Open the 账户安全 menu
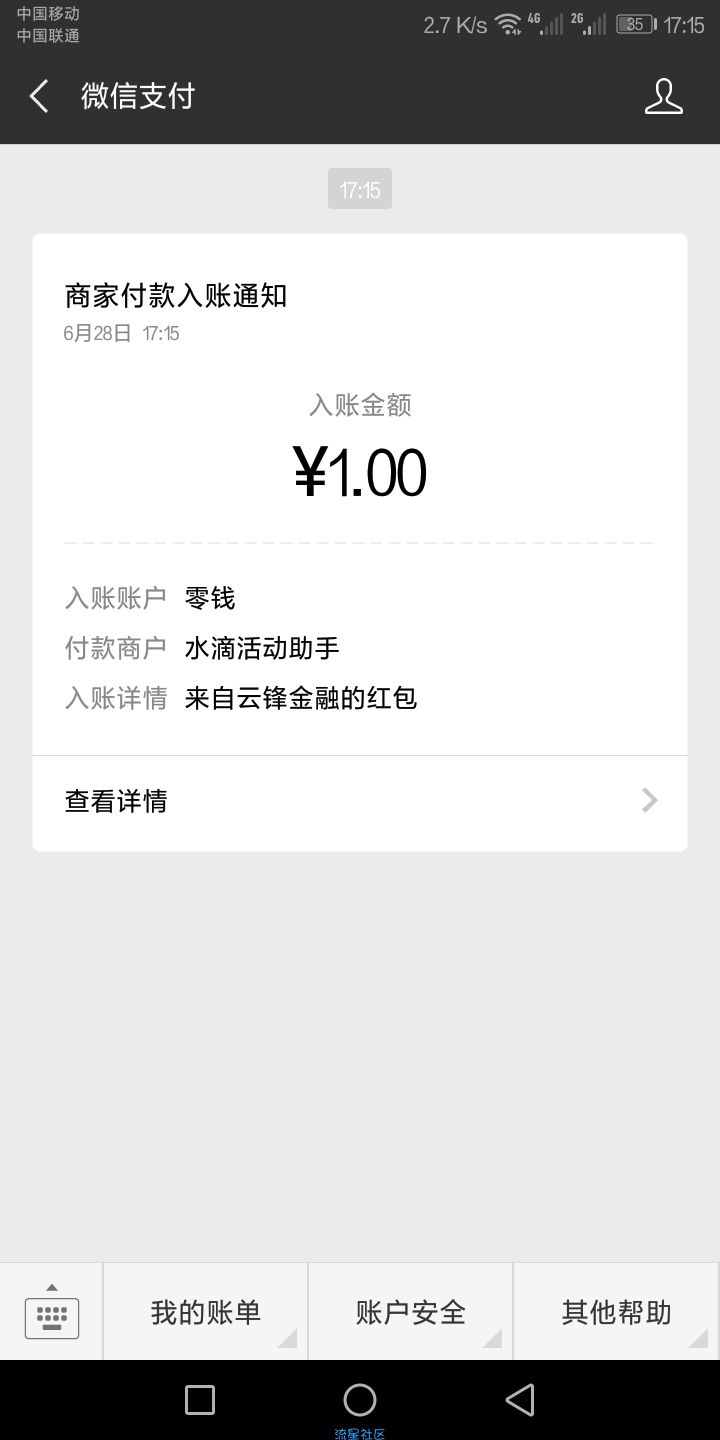The width and height of the screenshot is (720, 1440). coord(410,1311)
